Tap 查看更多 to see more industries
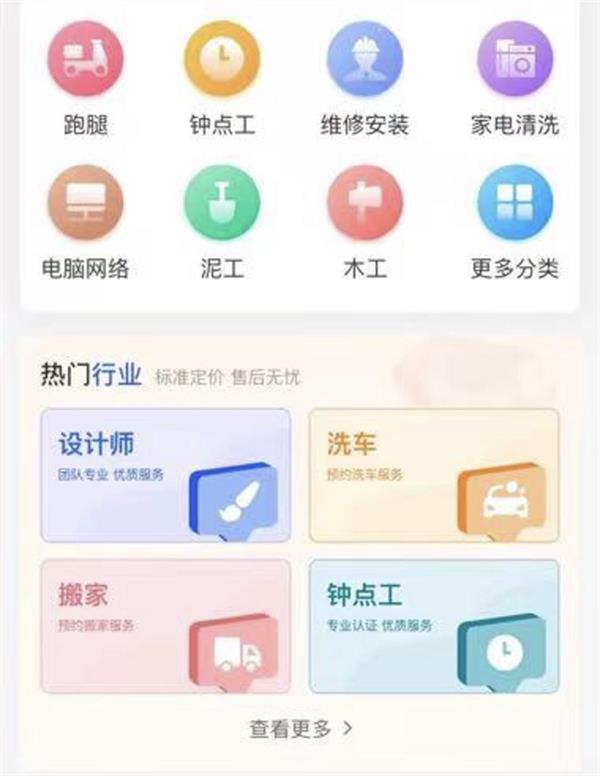600x776 pixels. point(300,729)
